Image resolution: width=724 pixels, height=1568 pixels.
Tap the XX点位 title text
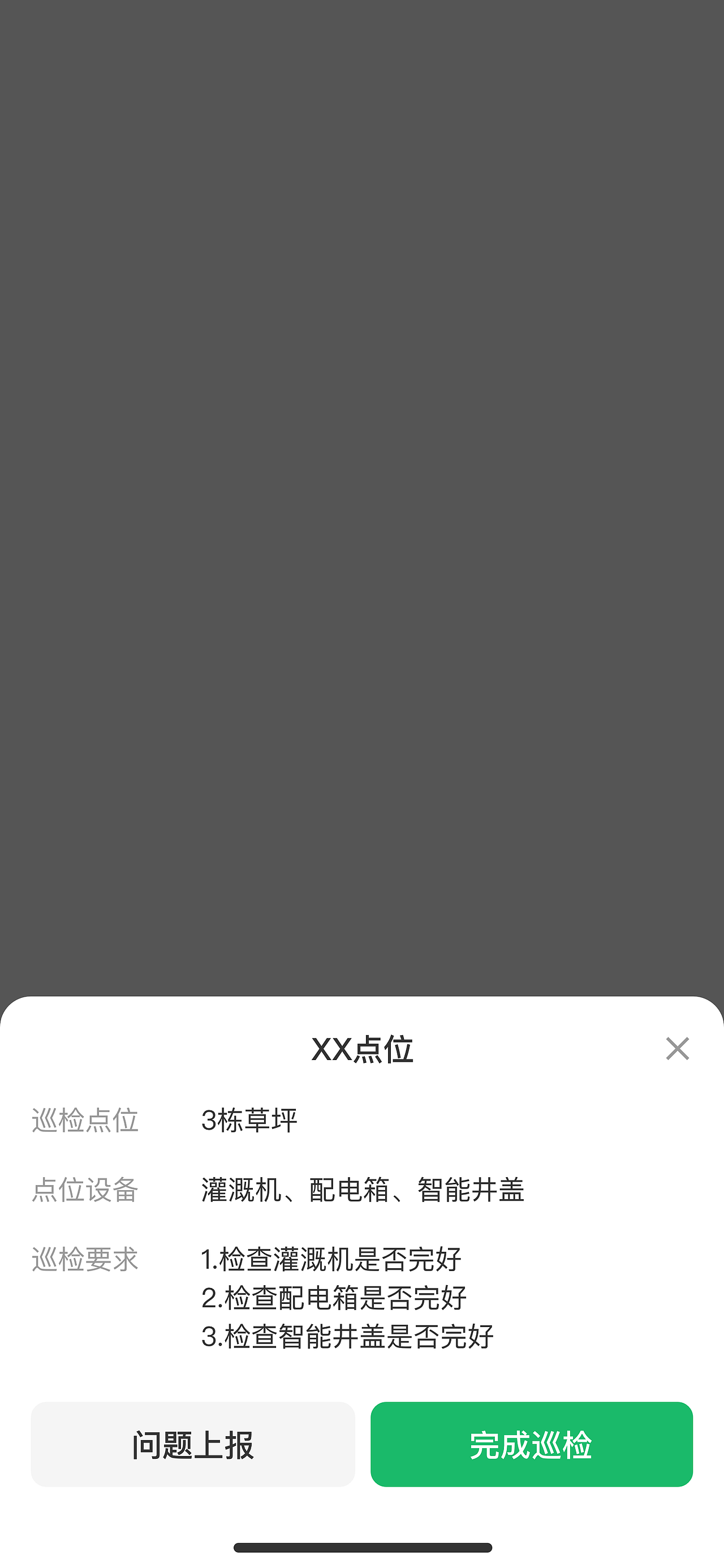point(361,1049)
